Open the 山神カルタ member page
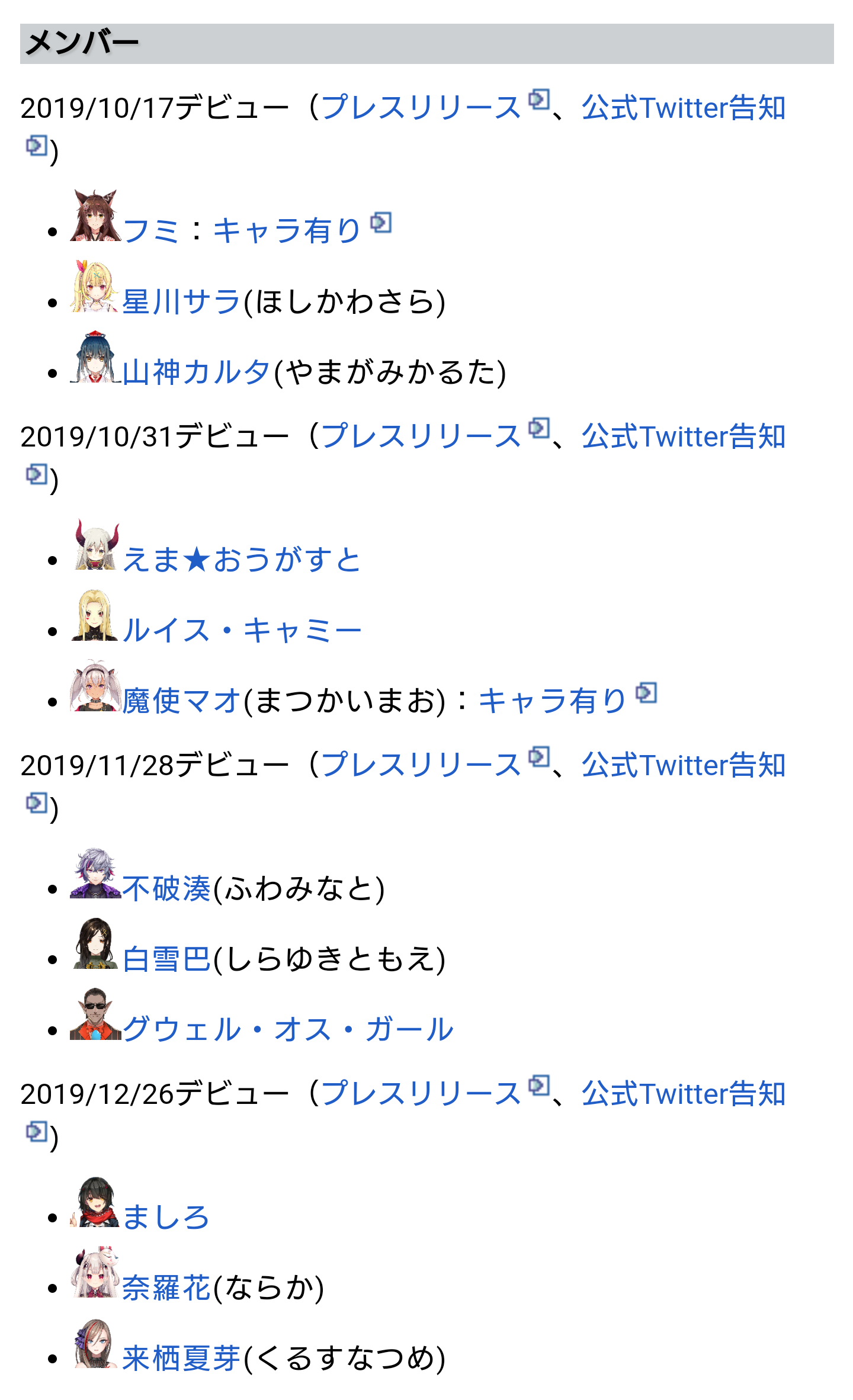The width and height of the screenshot is (853, 1400). pos(197,373)
